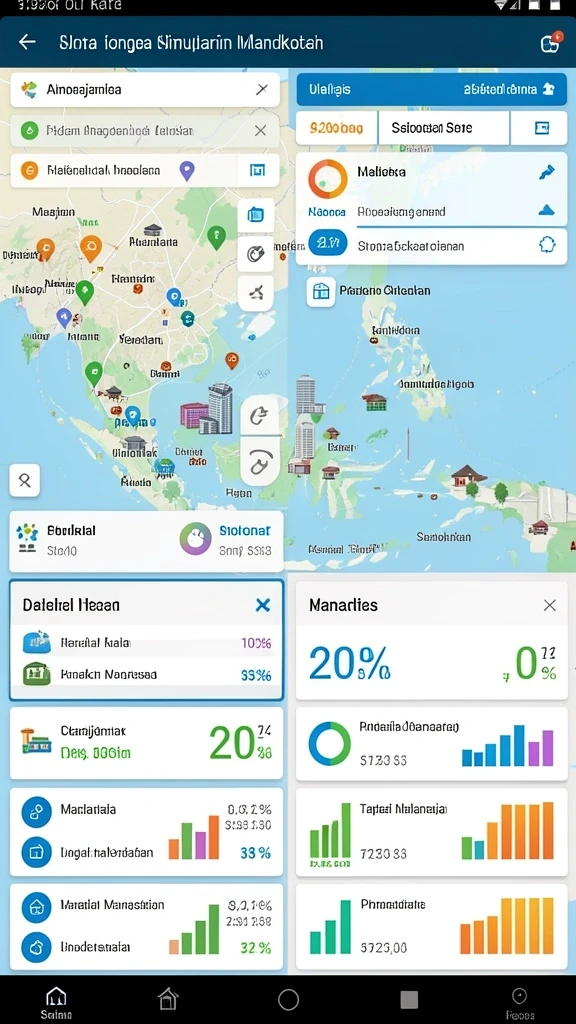This screenshot has width=576, height=1024.
Task: Switch to the Saima bottom tab
Action: coord(56,1002)
